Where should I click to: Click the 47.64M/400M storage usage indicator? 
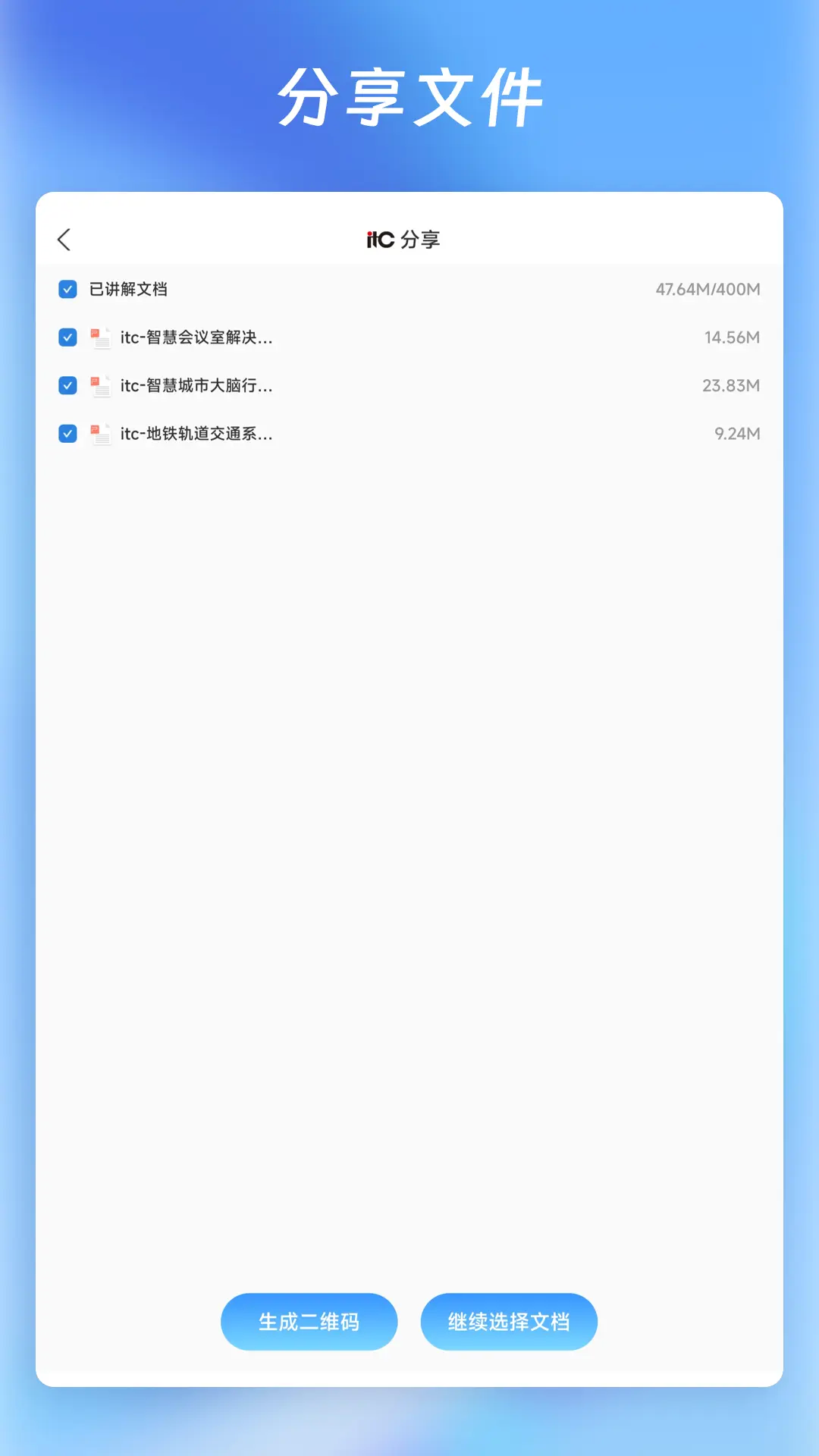[708, 289]
